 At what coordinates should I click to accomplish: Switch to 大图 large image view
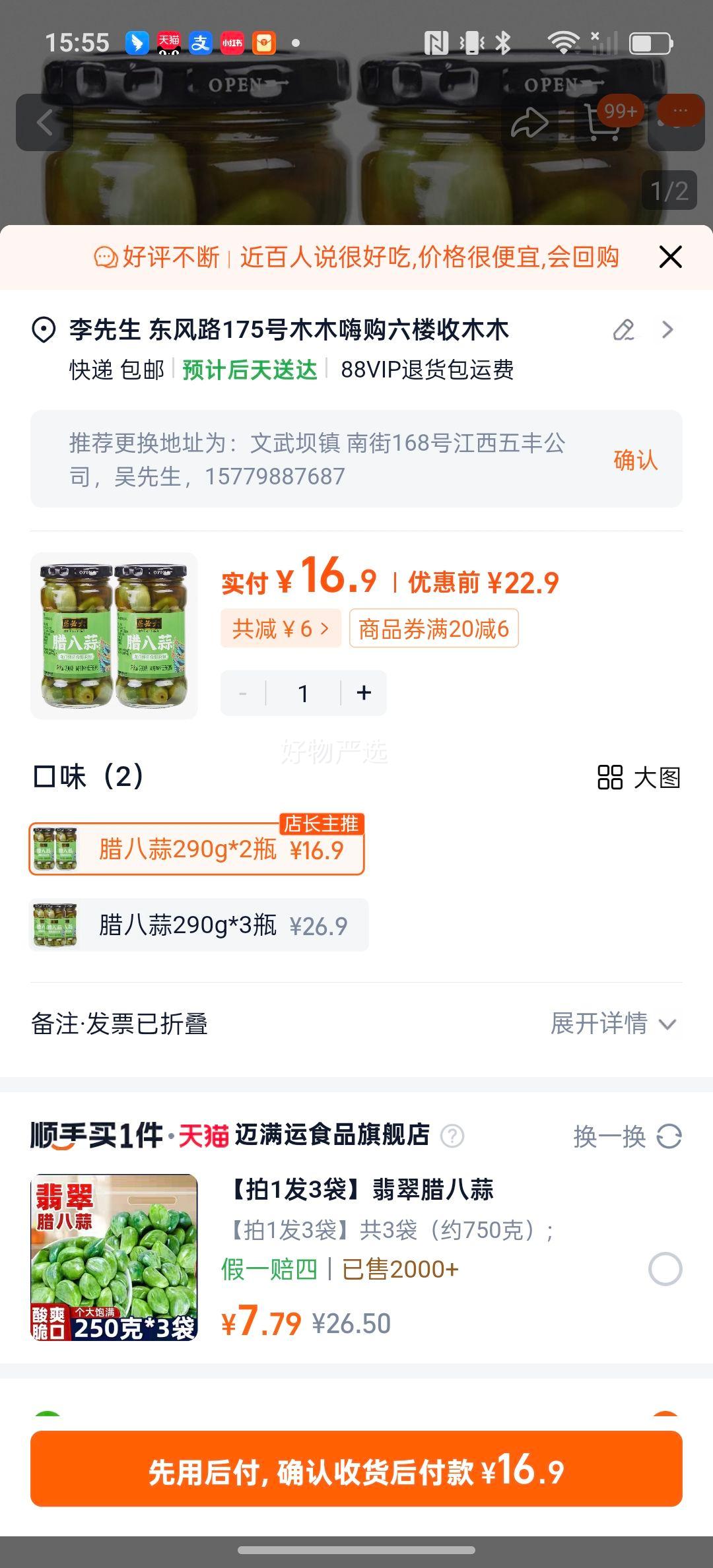pos(638,777)
